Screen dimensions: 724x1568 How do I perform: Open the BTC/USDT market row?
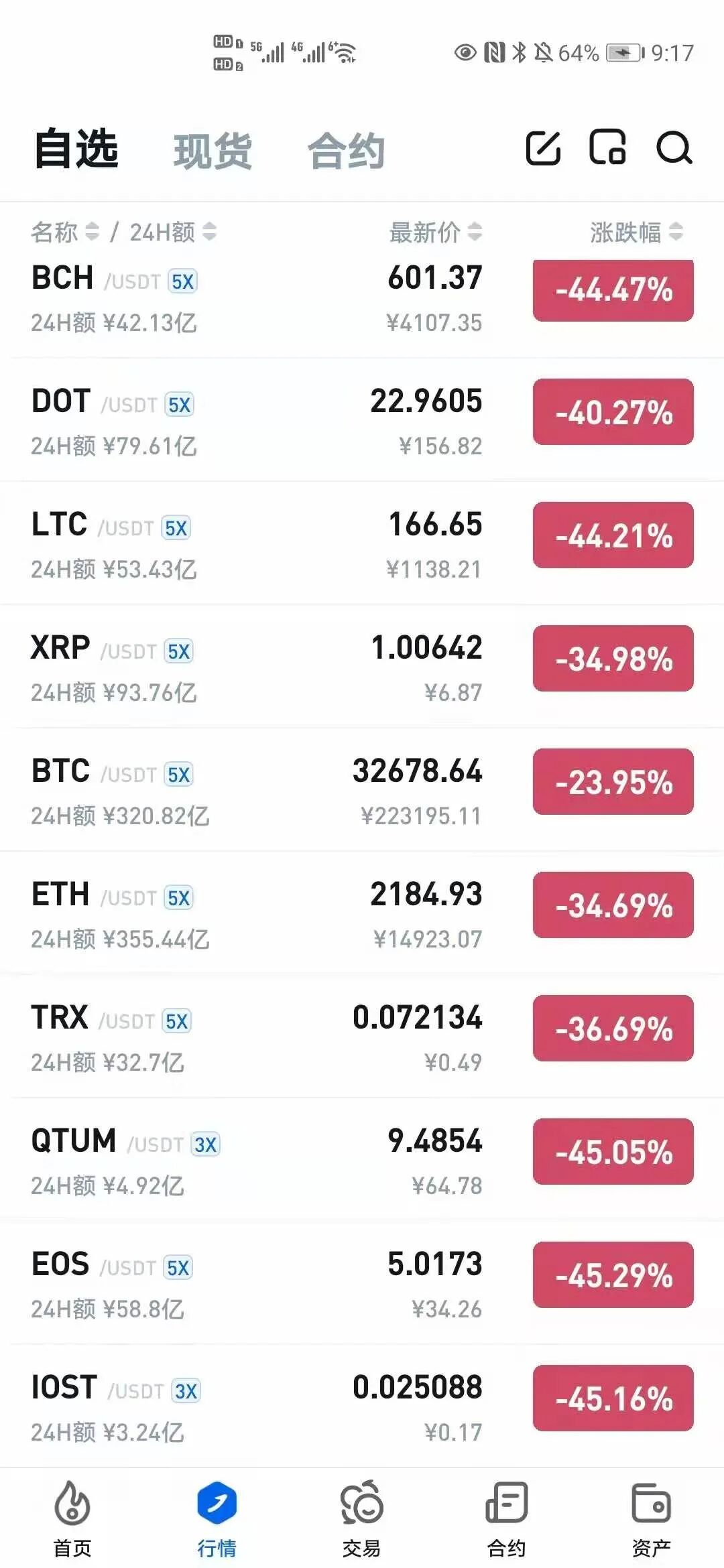268,792
